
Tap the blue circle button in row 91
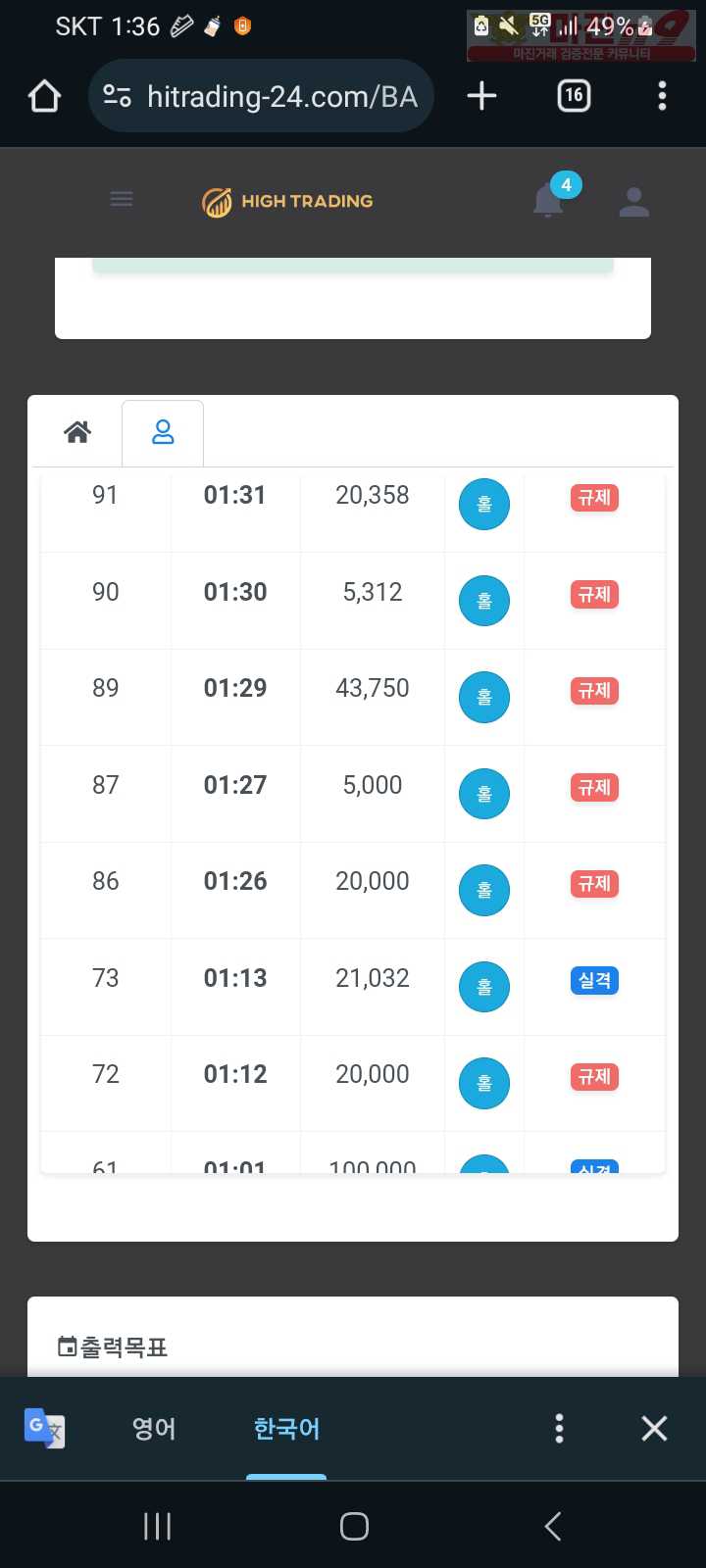tap(484, 505)
